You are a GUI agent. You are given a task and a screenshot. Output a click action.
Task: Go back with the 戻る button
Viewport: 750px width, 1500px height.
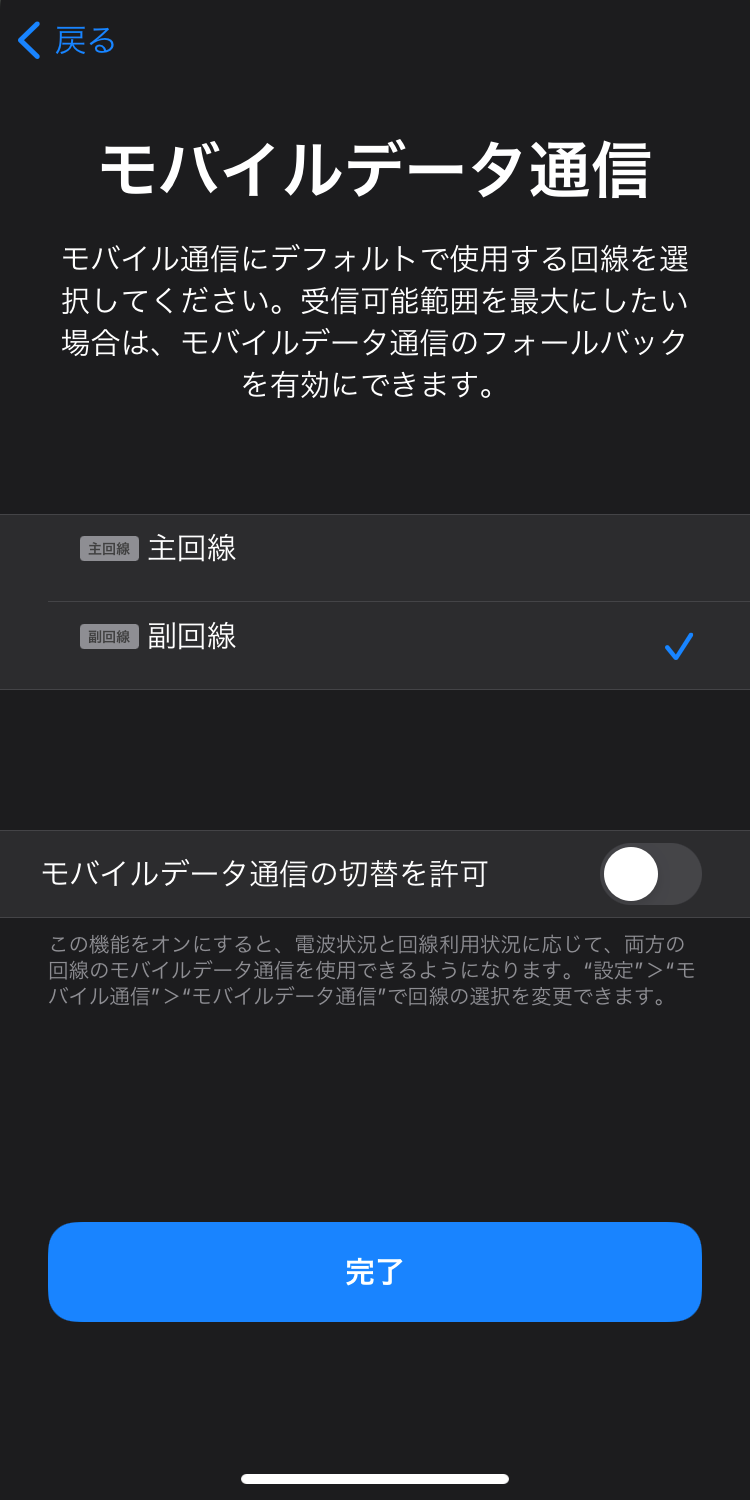coord(67,40)
